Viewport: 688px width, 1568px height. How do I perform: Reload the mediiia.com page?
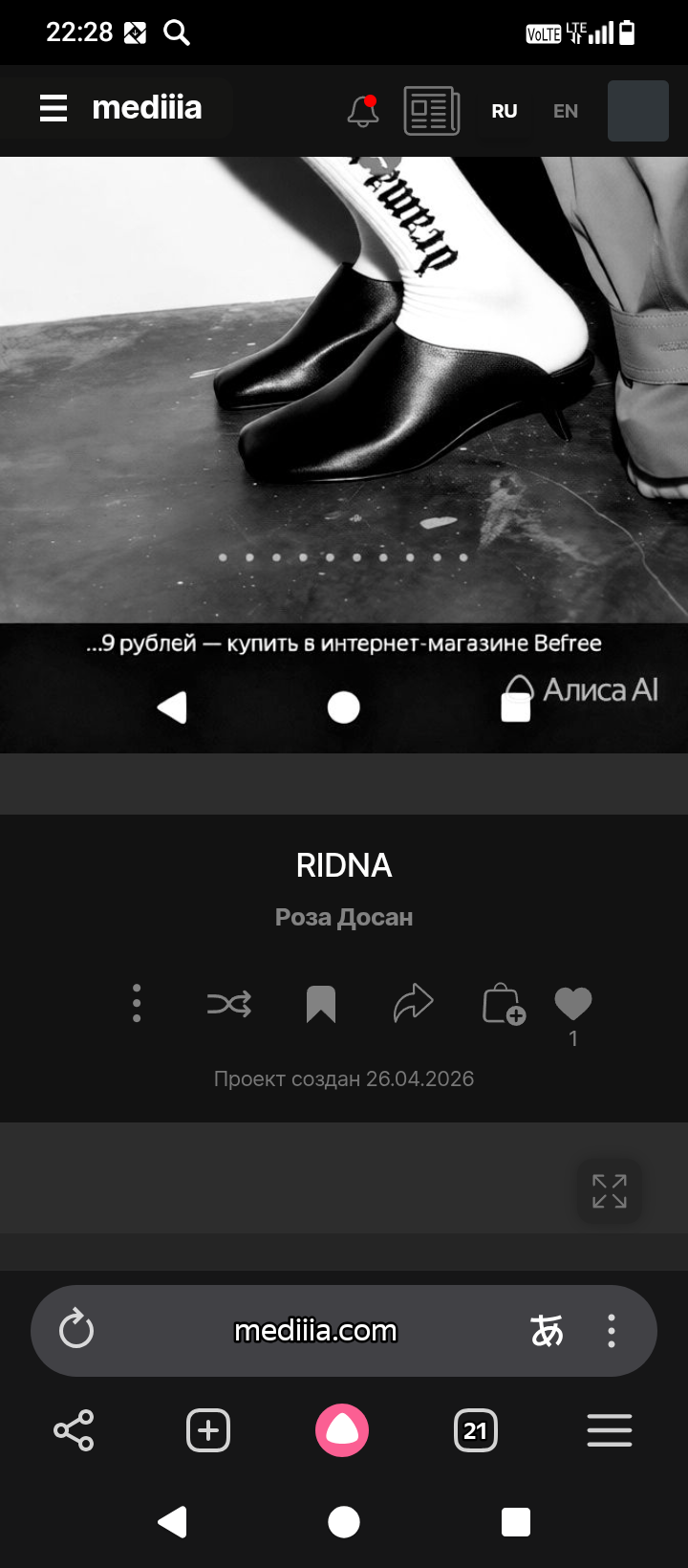tap(76, 1329)
